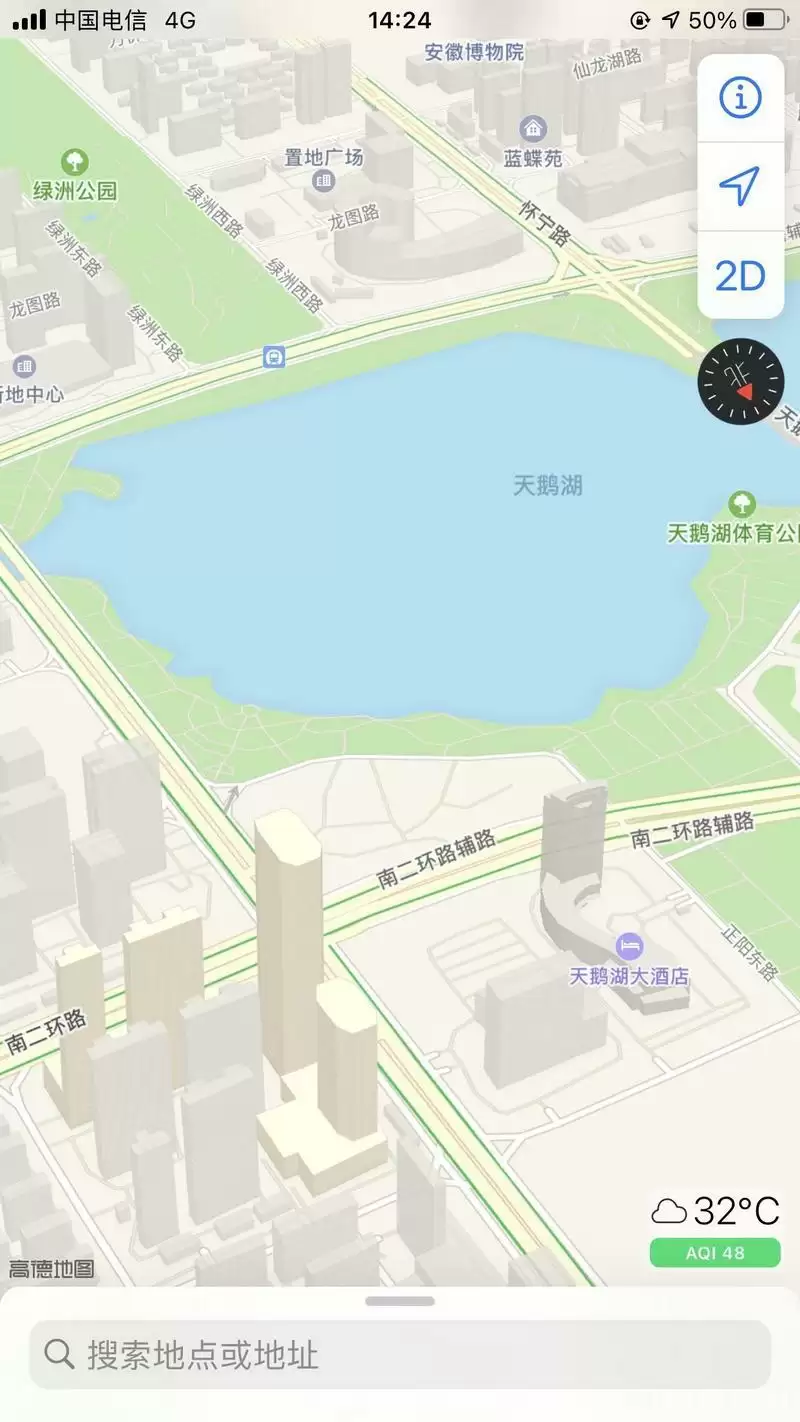The height and width of the screenshot is (1422, 800).
Task: Tap the search input field
Action: click(400, 1355)
